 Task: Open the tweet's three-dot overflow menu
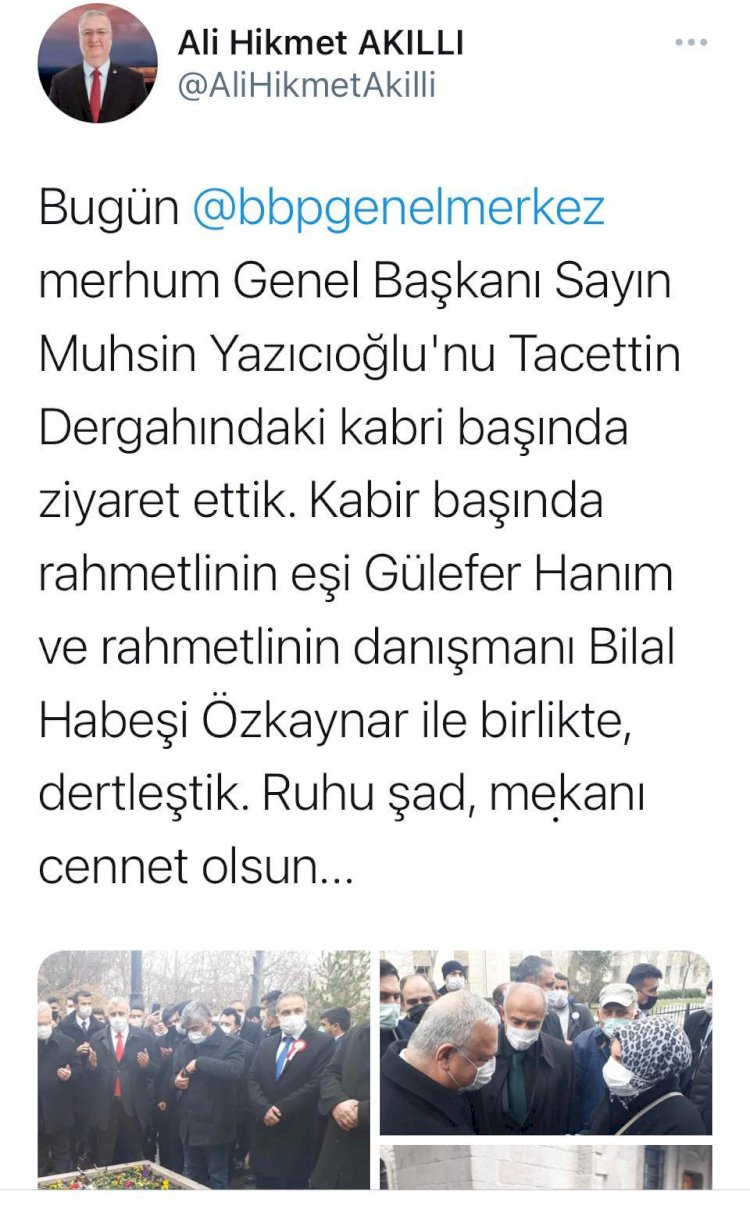[x=691, y=43]
